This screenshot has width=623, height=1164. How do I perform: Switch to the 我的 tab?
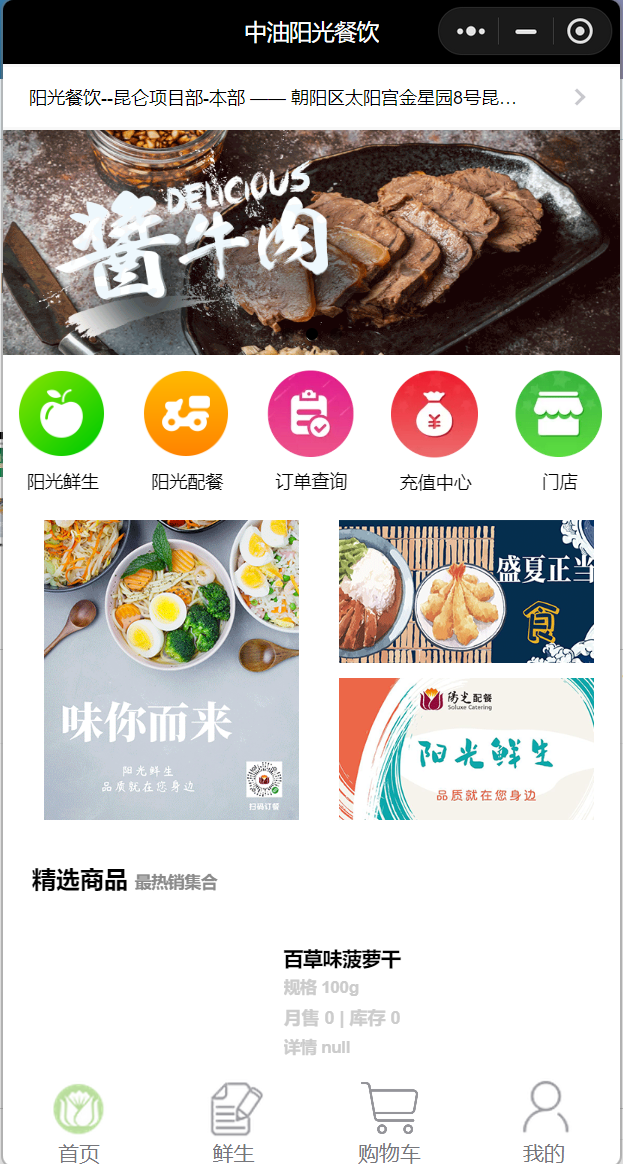(544, 1125)
